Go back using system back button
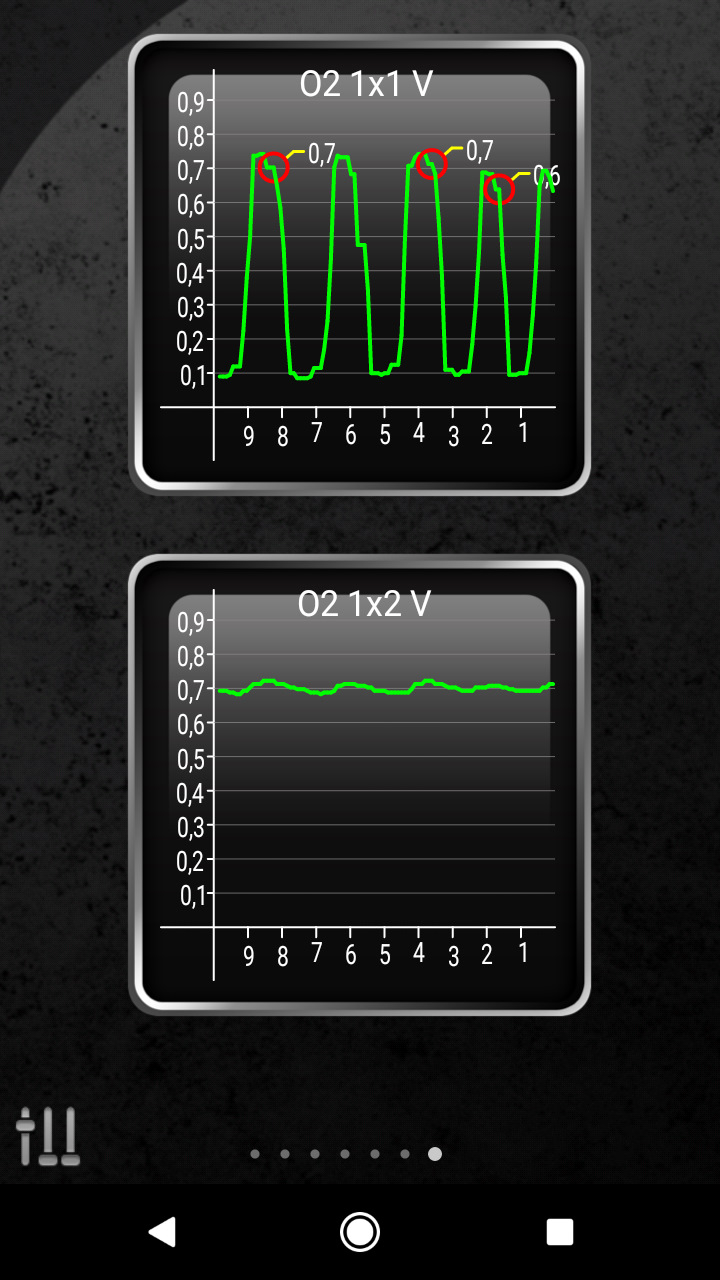 coord(161,1232)
